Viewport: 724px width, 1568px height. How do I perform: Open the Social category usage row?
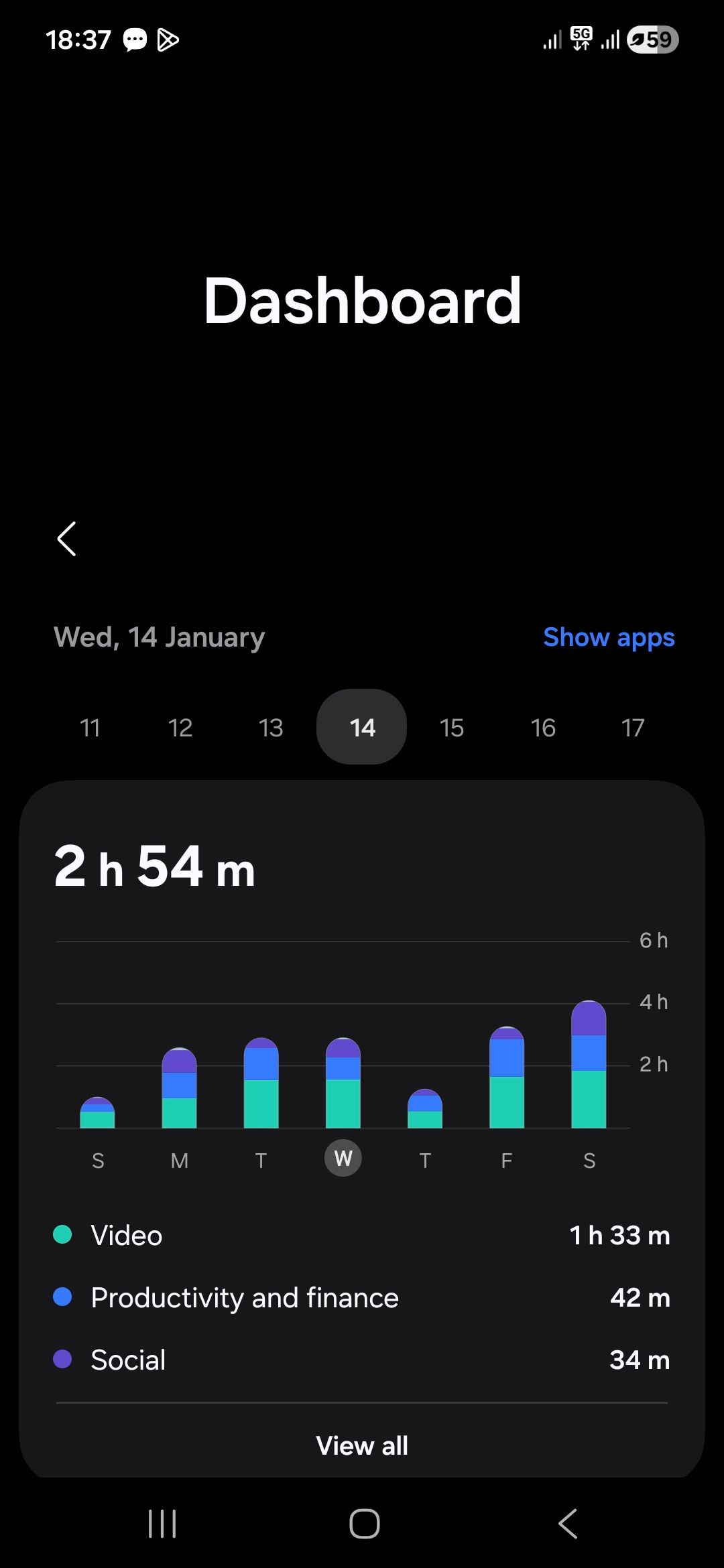[362, 1360]
